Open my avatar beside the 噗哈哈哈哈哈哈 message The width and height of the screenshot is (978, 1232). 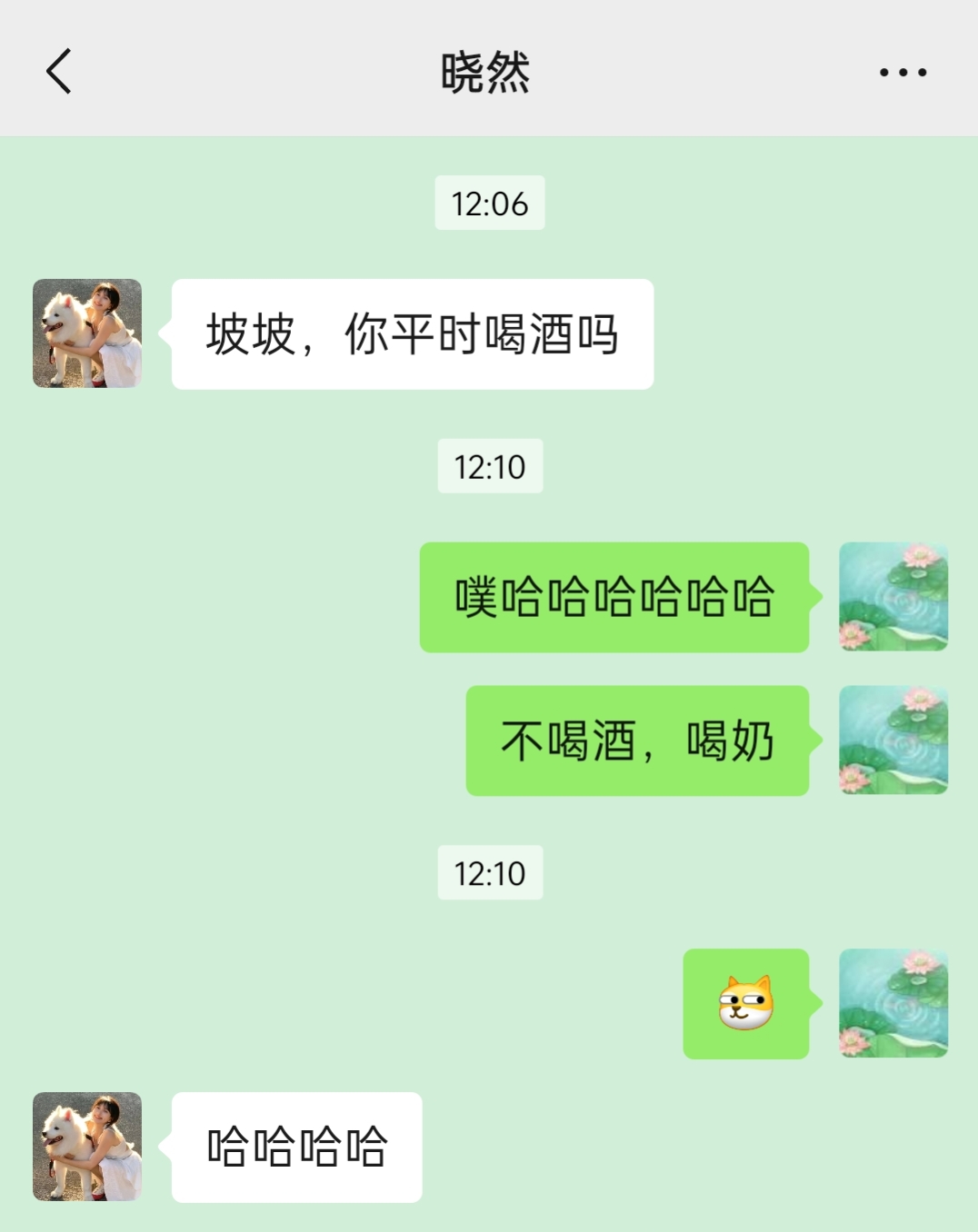893,597
